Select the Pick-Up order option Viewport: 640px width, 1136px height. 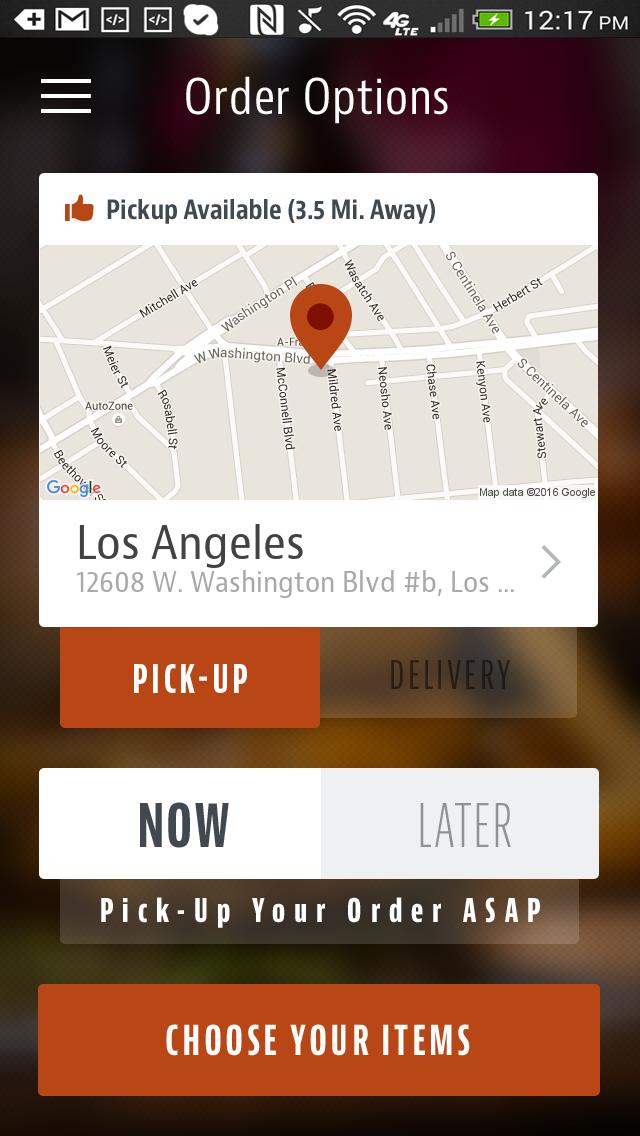pos(190,678)
